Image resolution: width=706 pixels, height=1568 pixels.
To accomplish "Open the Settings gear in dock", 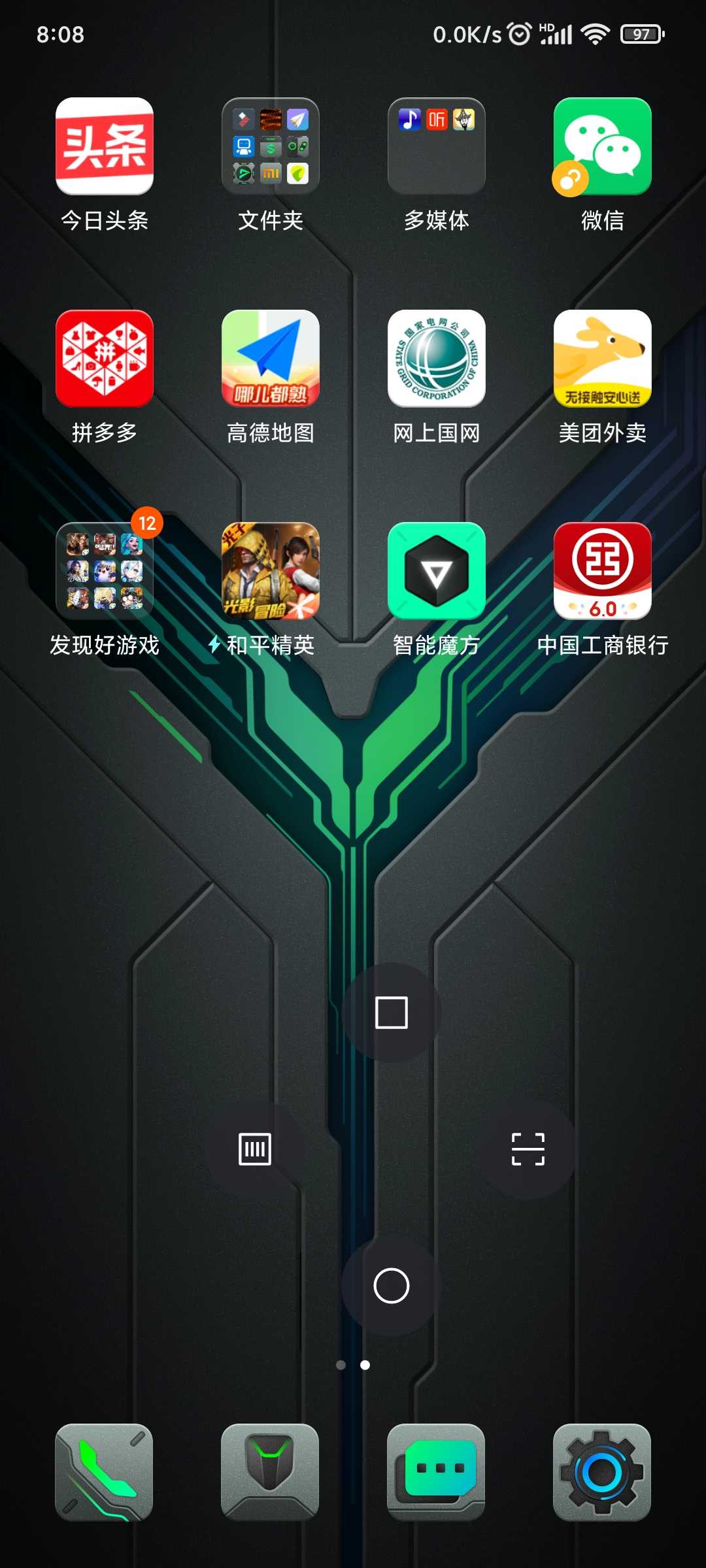I will pos(603,1473).
